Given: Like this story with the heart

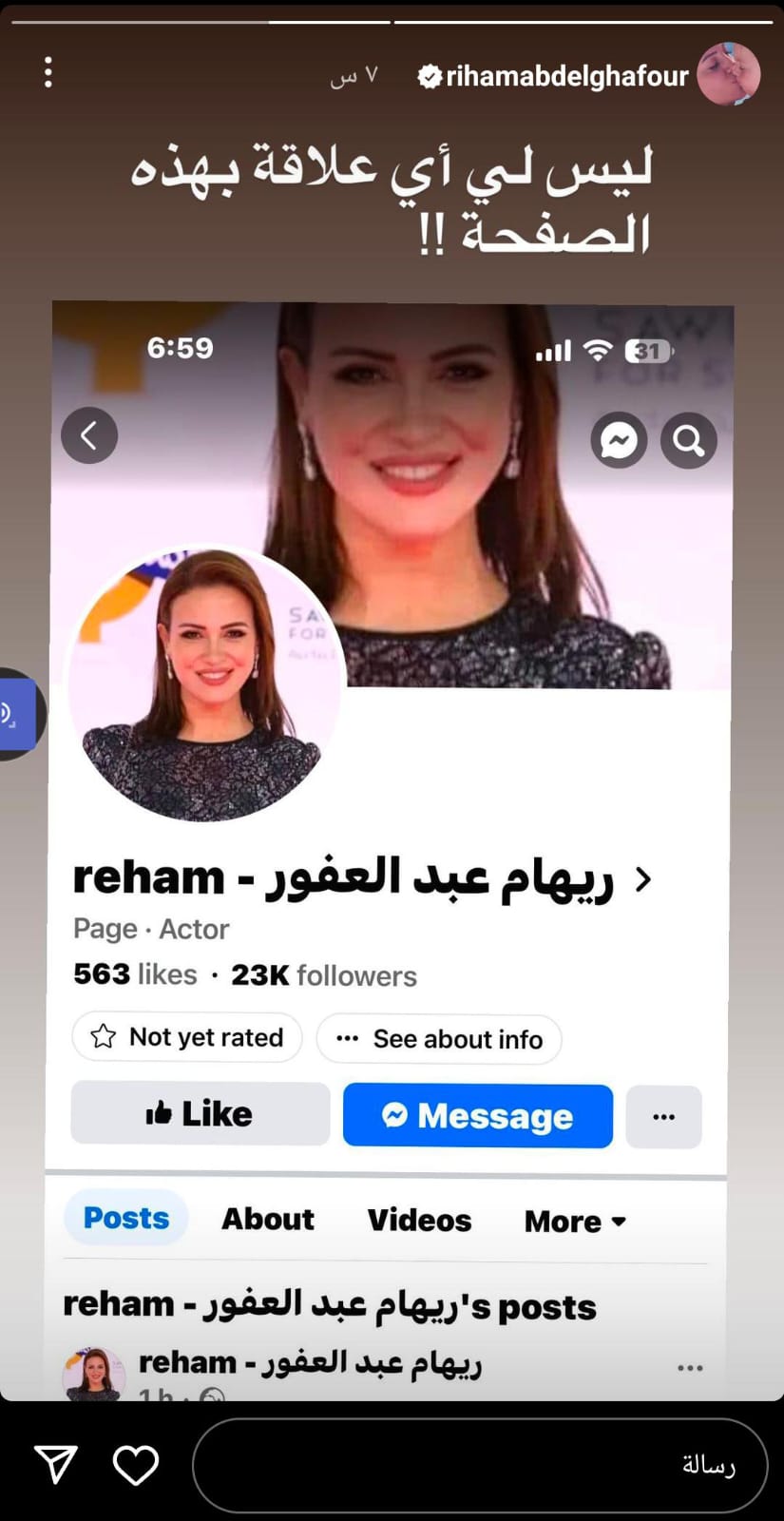Looking at the screenshot, I should pos(136,1465).
